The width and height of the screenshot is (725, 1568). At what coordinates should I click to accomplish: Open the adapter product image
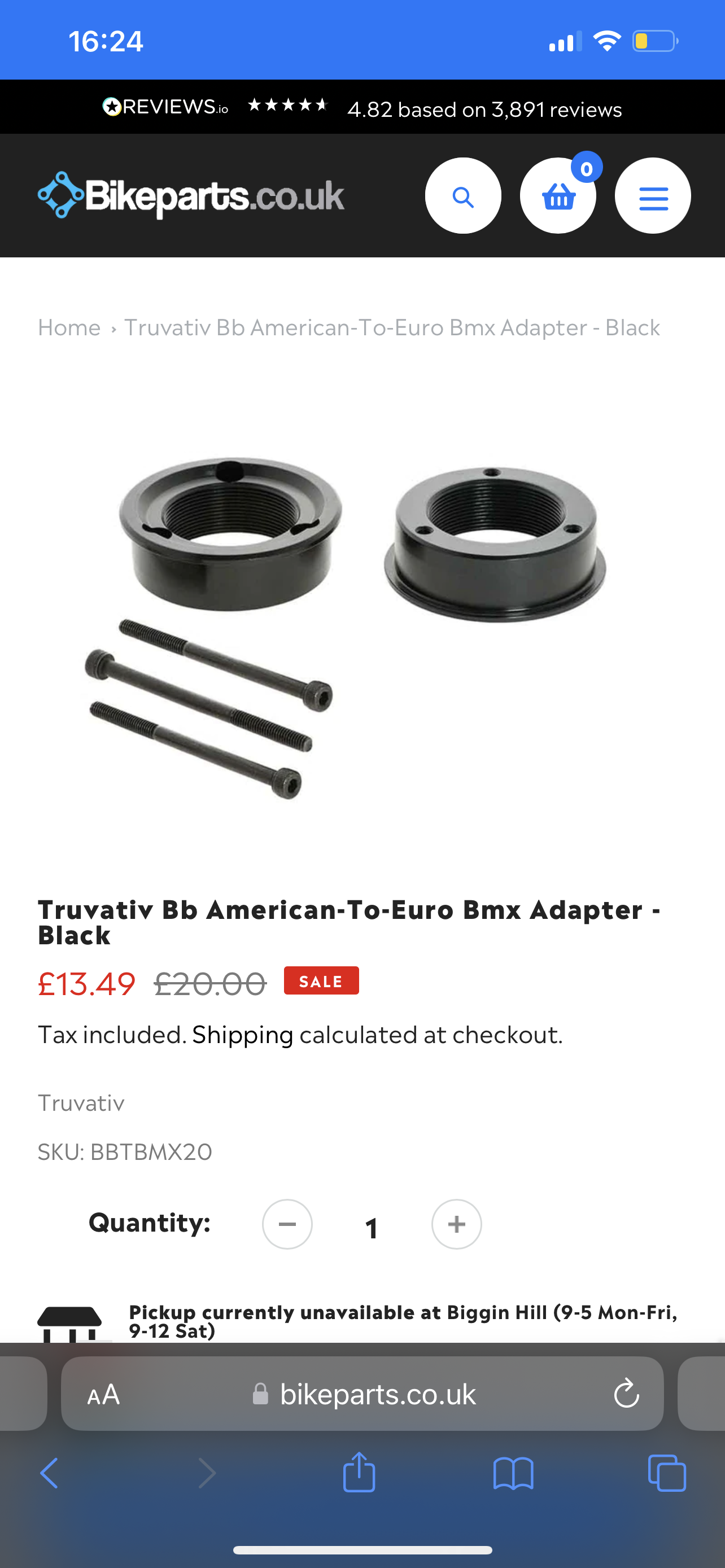346,628
